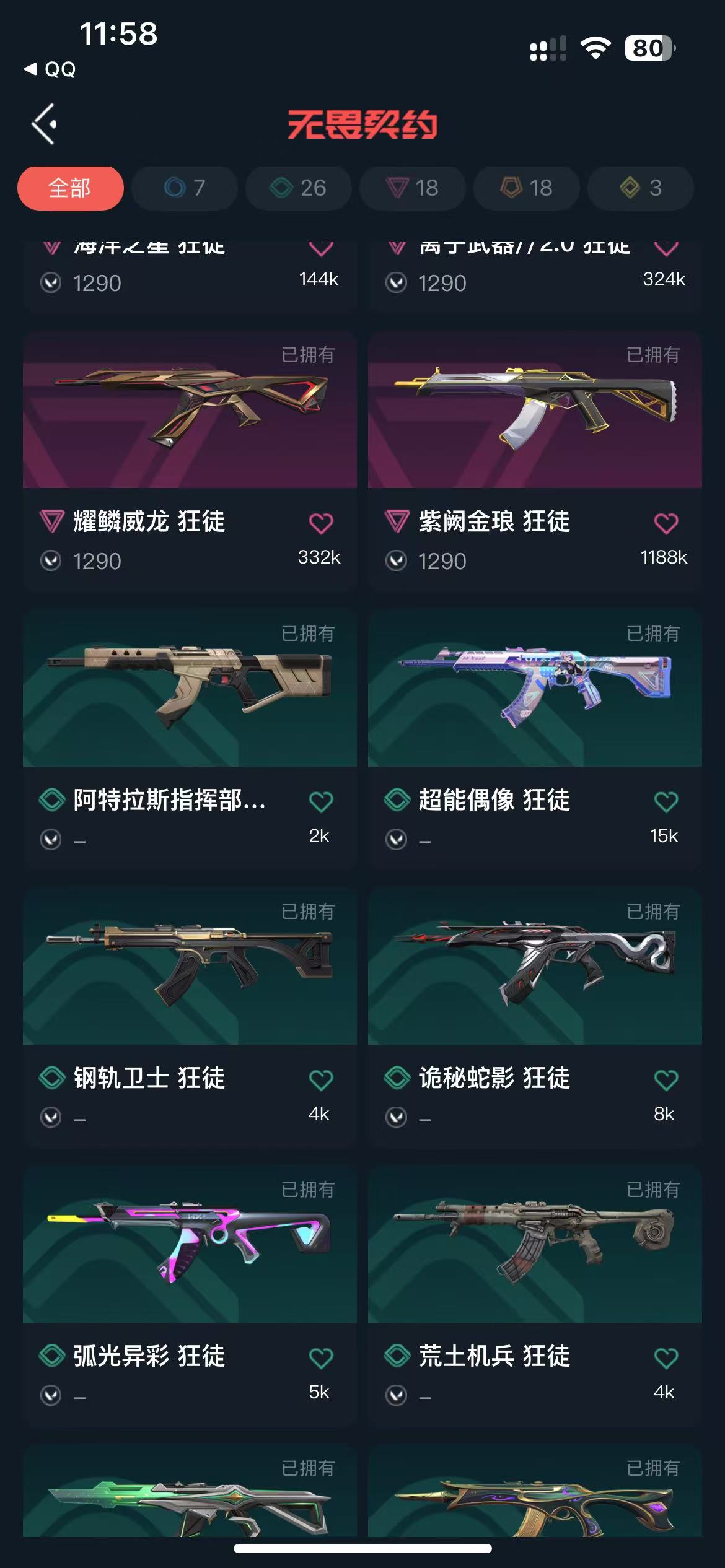Image resolution: width=725 pixels, height=1568 pixels.
Task: Select the 全部 filter chip
Action: (70, 188)
